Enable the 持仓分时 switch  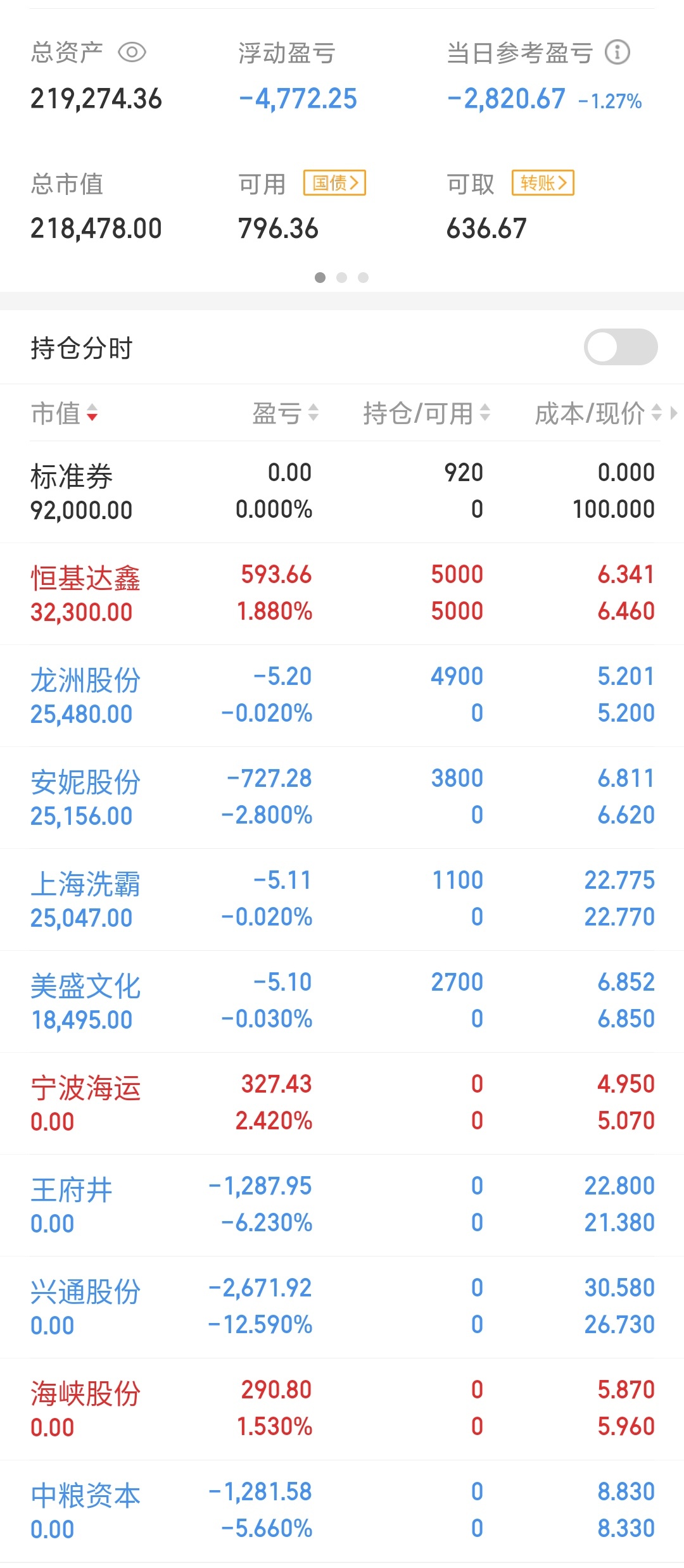point(621,347)
